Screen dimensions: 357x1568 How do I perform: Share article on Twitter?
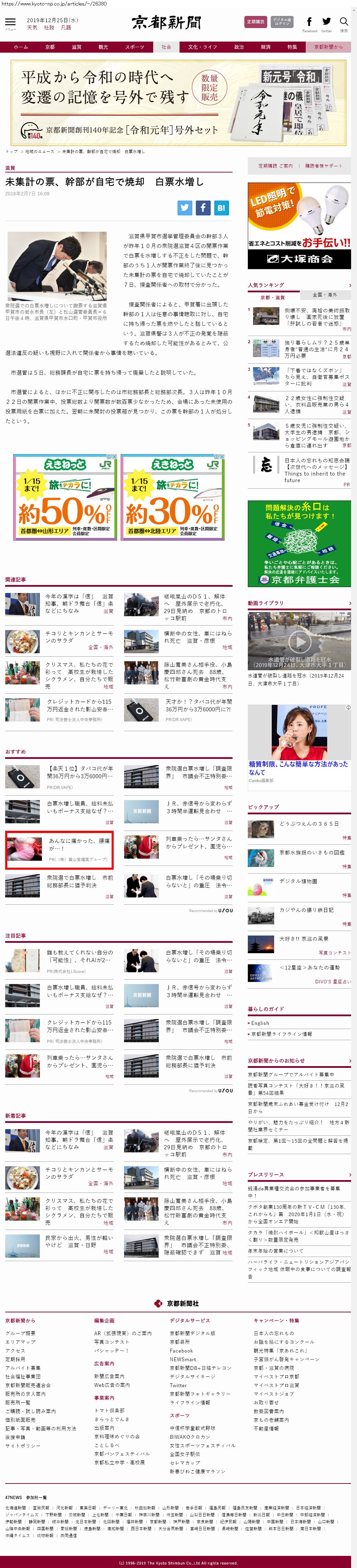click(x=185, y=207)
